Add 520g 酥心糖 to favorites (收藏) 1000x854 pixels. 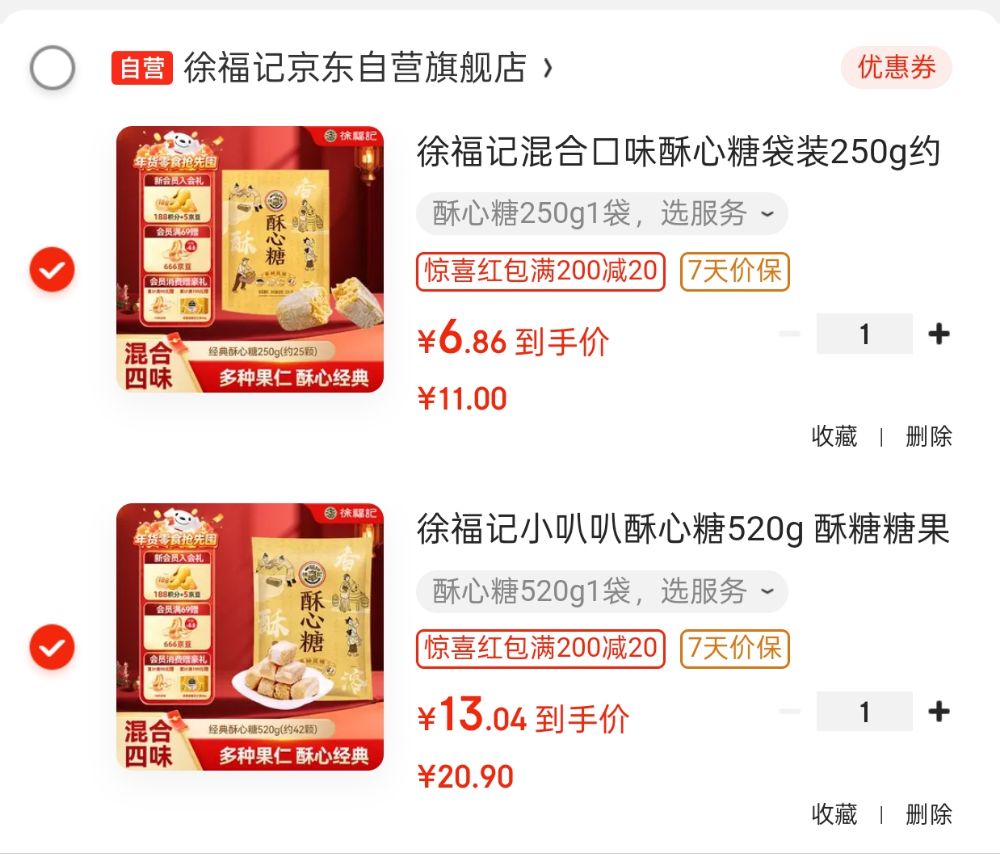pyautogui.click(x=834, y=814)
